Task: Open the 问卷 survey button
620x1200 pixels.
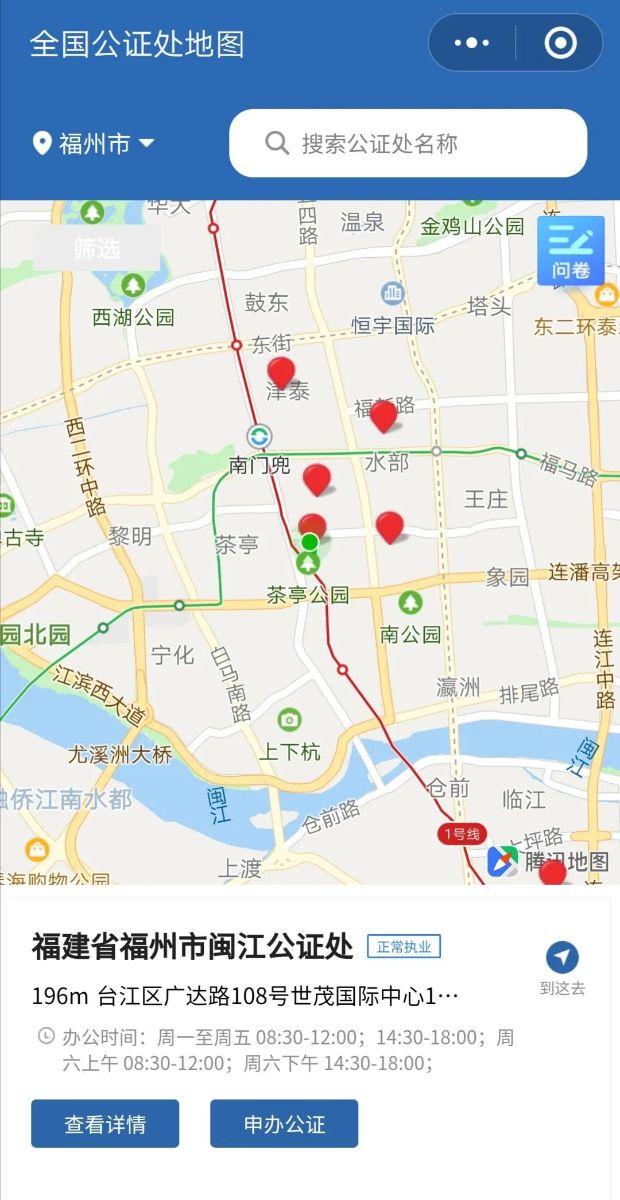Action: tap(571, 251)
